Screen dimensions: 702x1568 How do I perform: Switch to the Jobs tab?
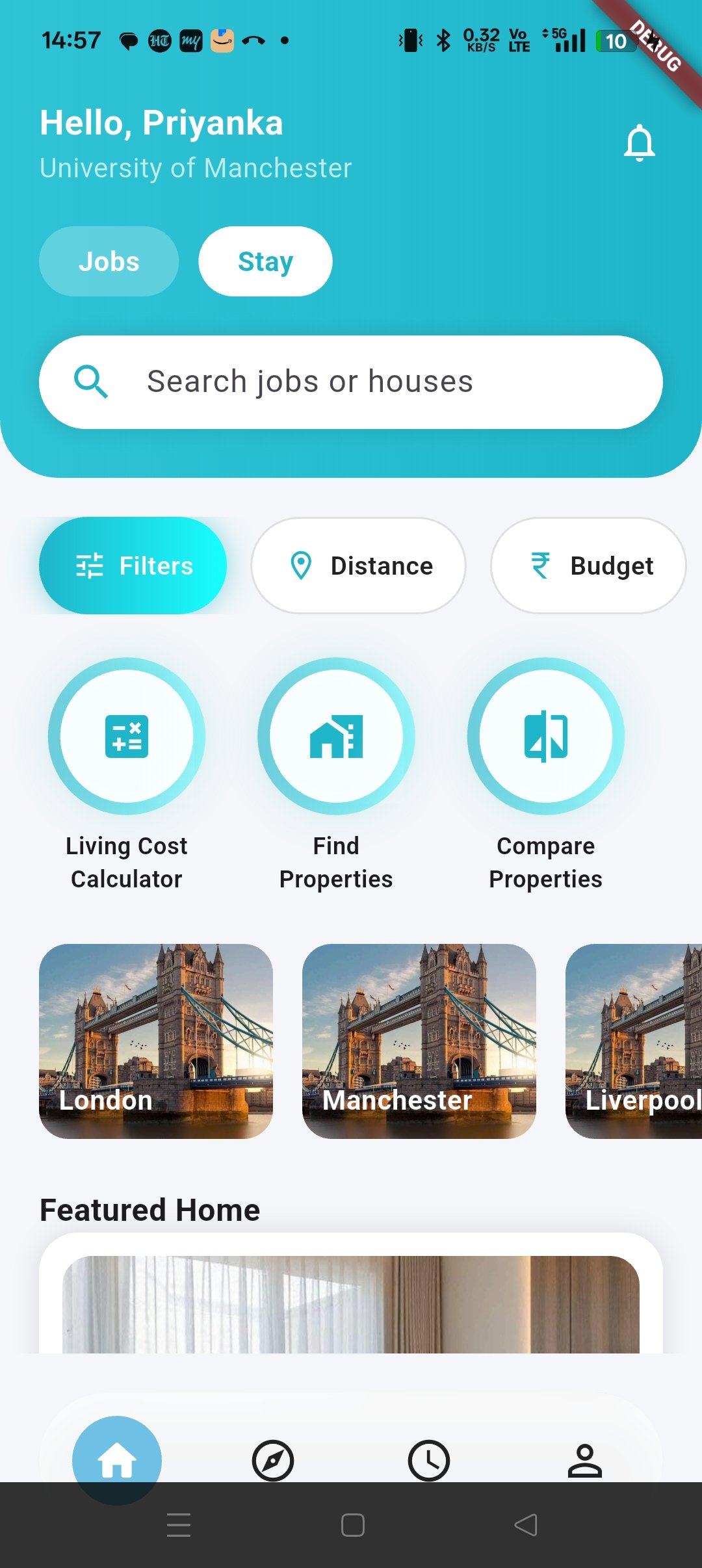pos(109,261)
